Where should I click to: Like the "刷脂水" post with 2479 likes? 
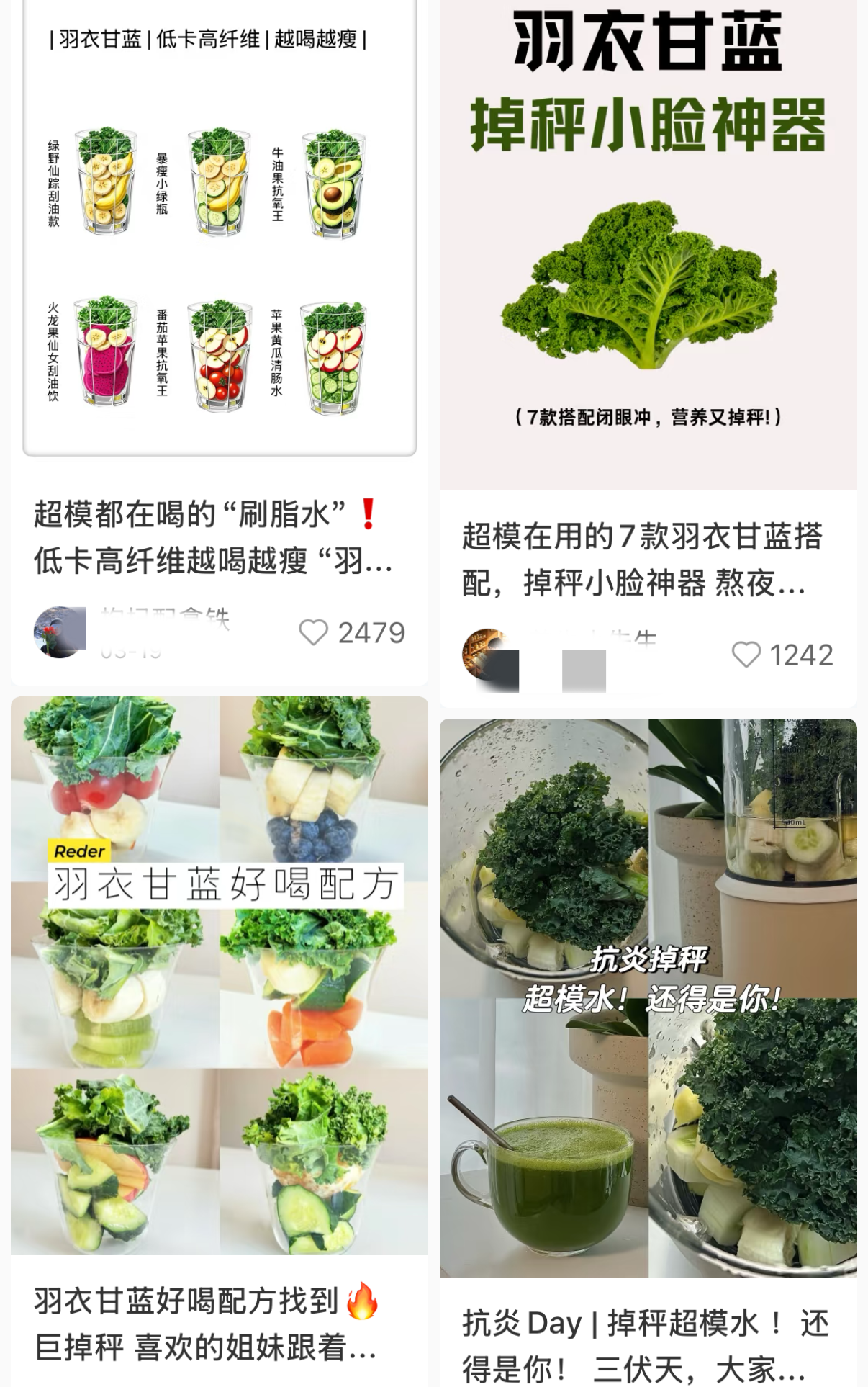(x=314, y=632)
